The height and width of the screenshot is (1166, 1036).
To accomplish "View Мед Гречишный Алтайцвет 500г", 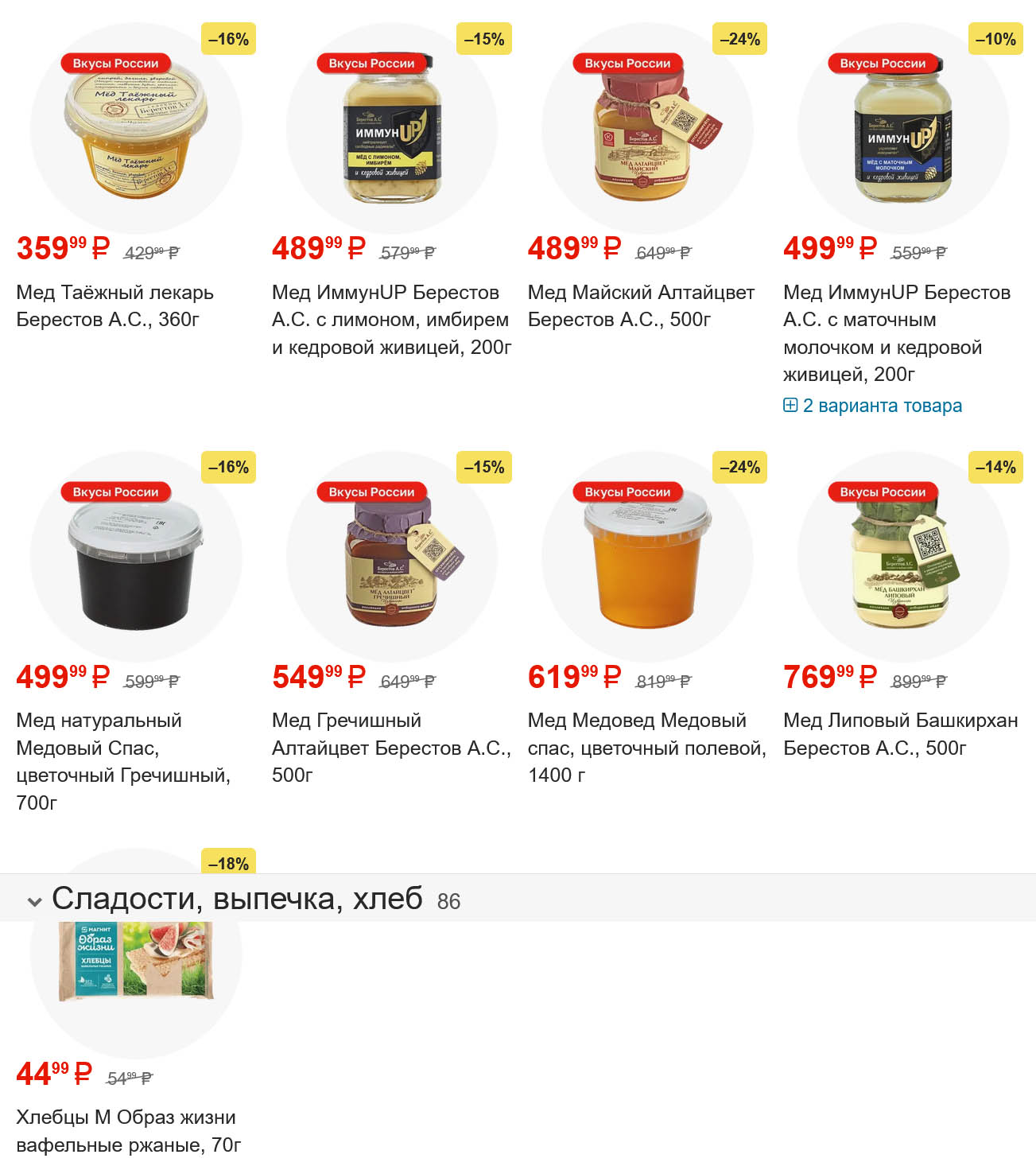I will [x=390, y=748].
